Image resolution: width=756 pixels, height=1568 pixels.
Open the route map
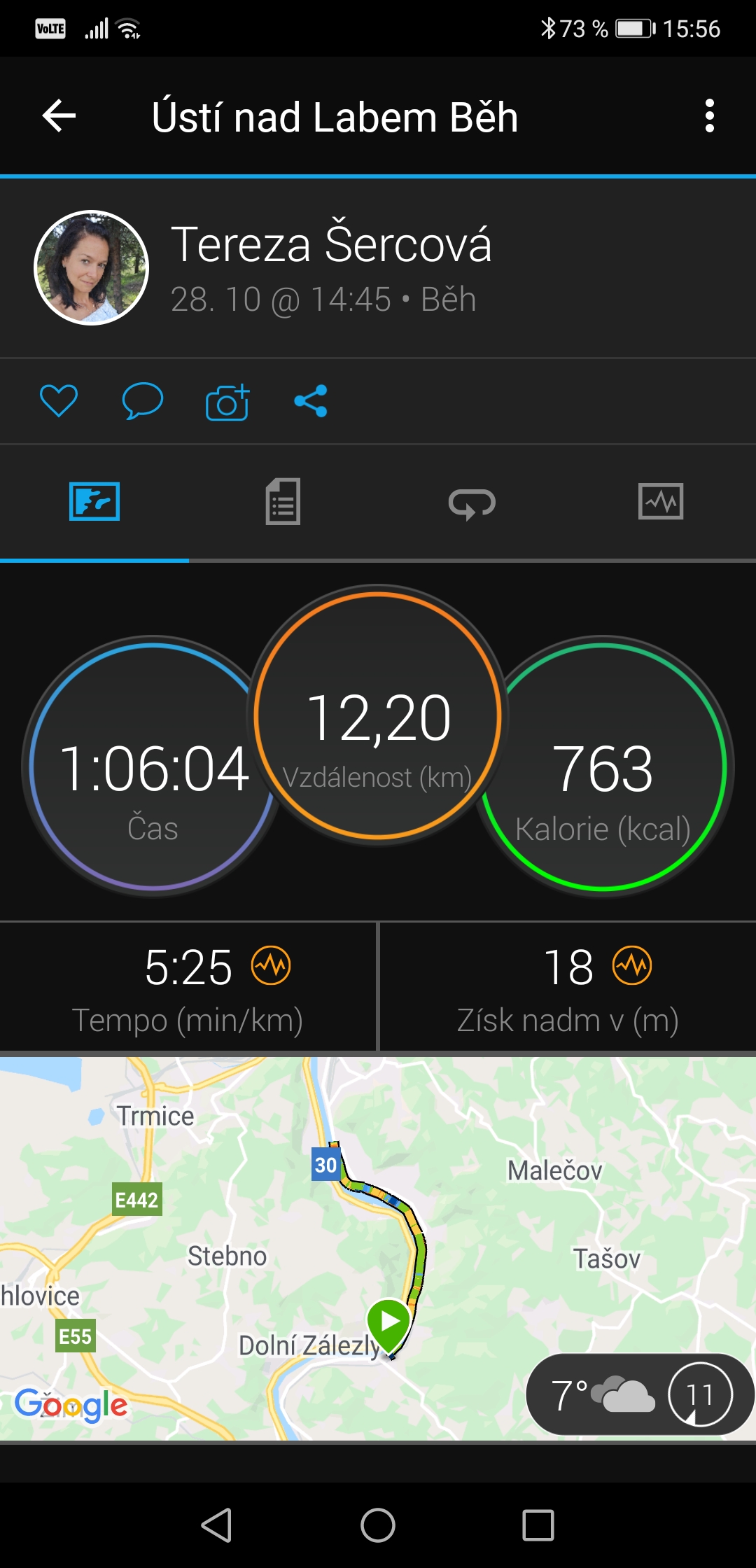pos(378,1249)
